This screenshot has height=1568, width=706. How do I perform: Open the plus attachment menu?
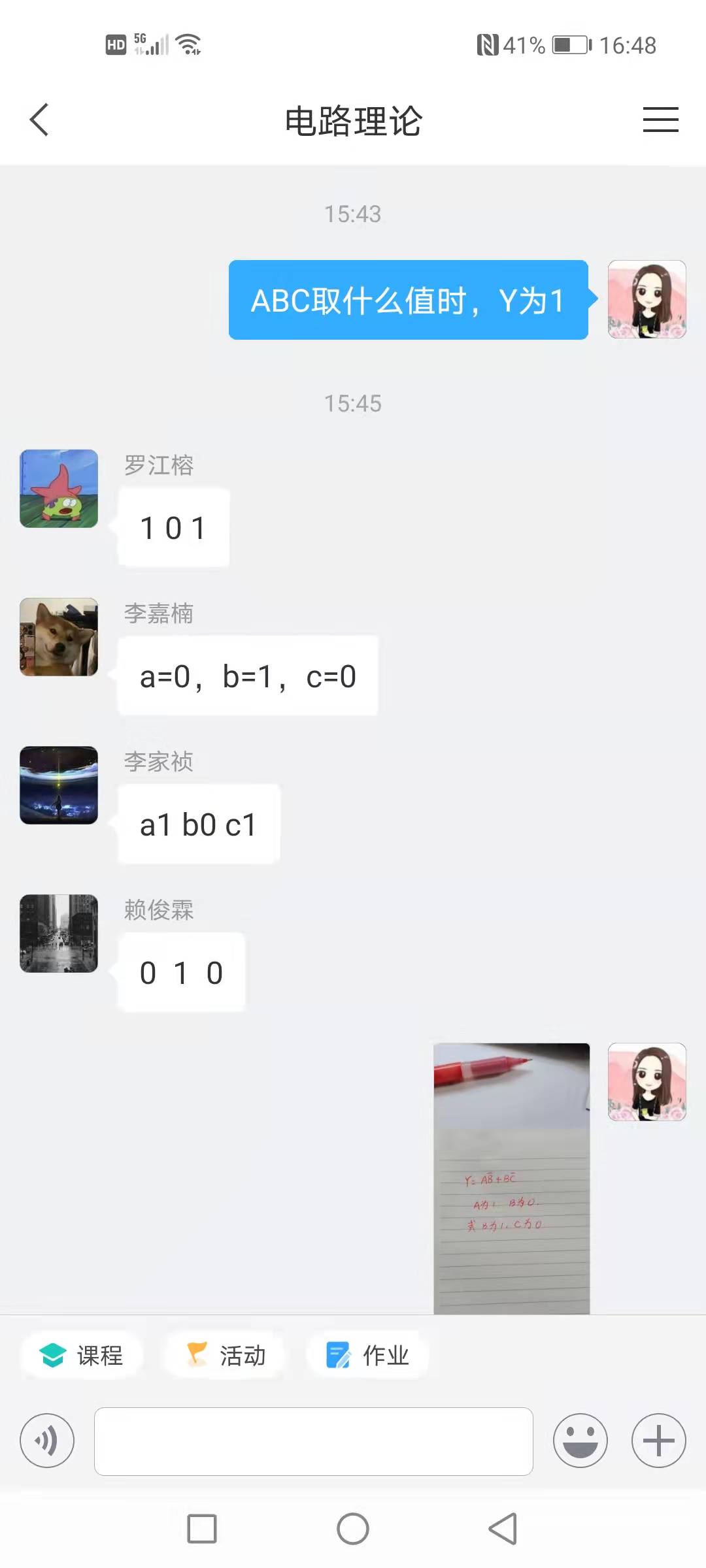658,1441
